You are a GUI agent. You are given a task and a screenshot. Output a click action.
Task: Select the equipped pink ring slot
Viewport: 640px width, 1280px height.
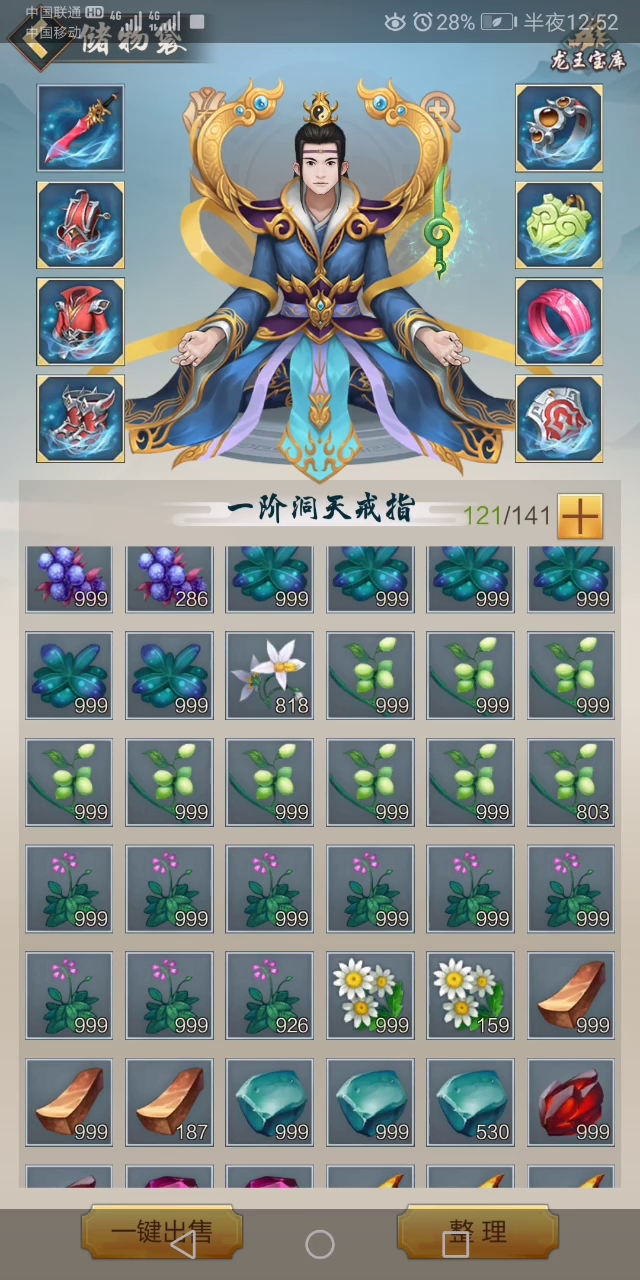[559, 322]
